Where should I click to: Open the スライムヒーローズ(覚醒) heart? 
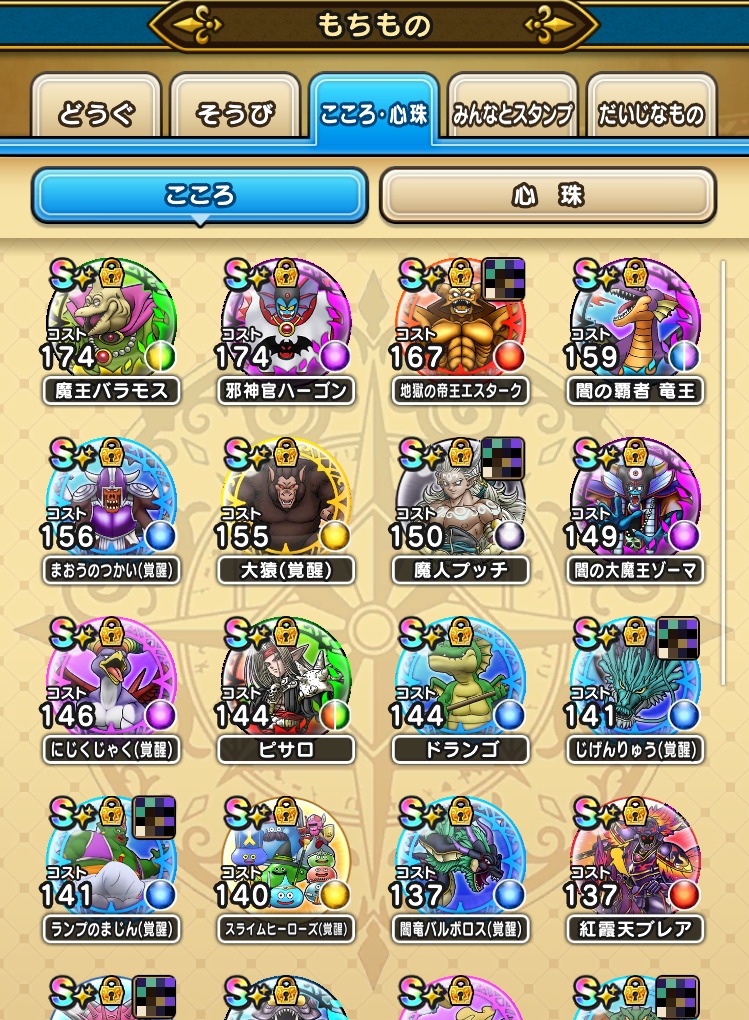[x=286, y=860]
